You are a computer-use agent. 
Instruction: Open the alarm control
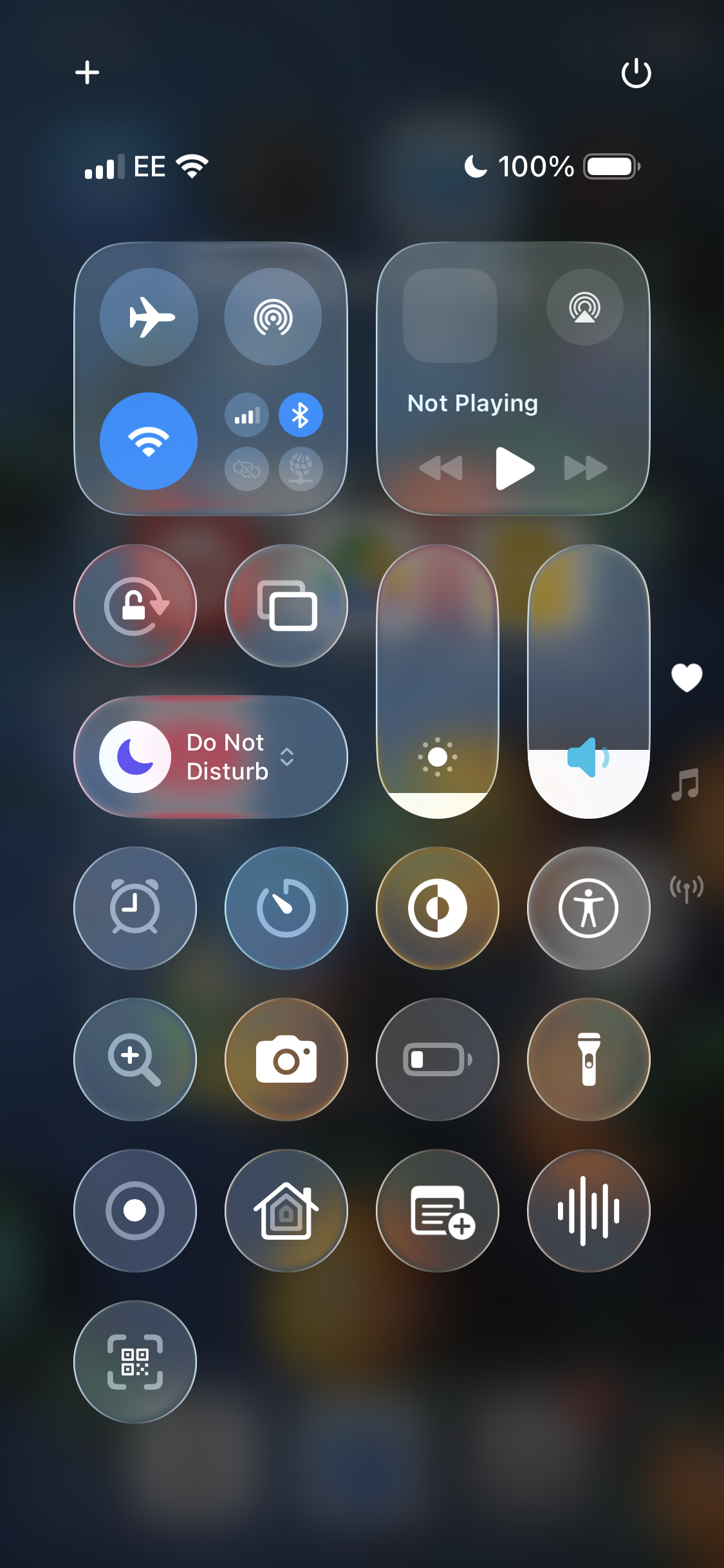tap(135, 908)
